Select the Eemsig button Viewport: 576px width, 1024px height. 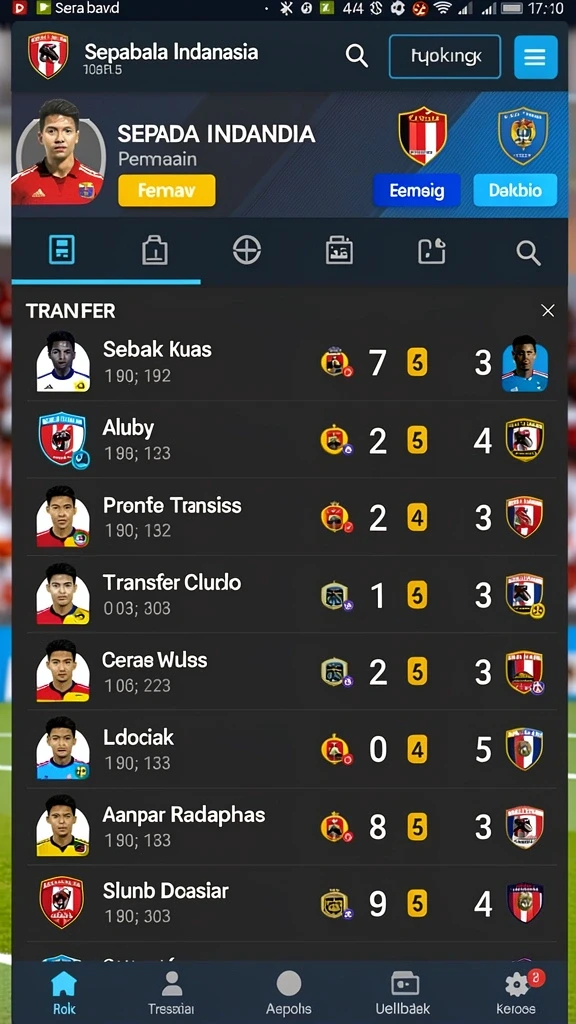pos(417,191)
